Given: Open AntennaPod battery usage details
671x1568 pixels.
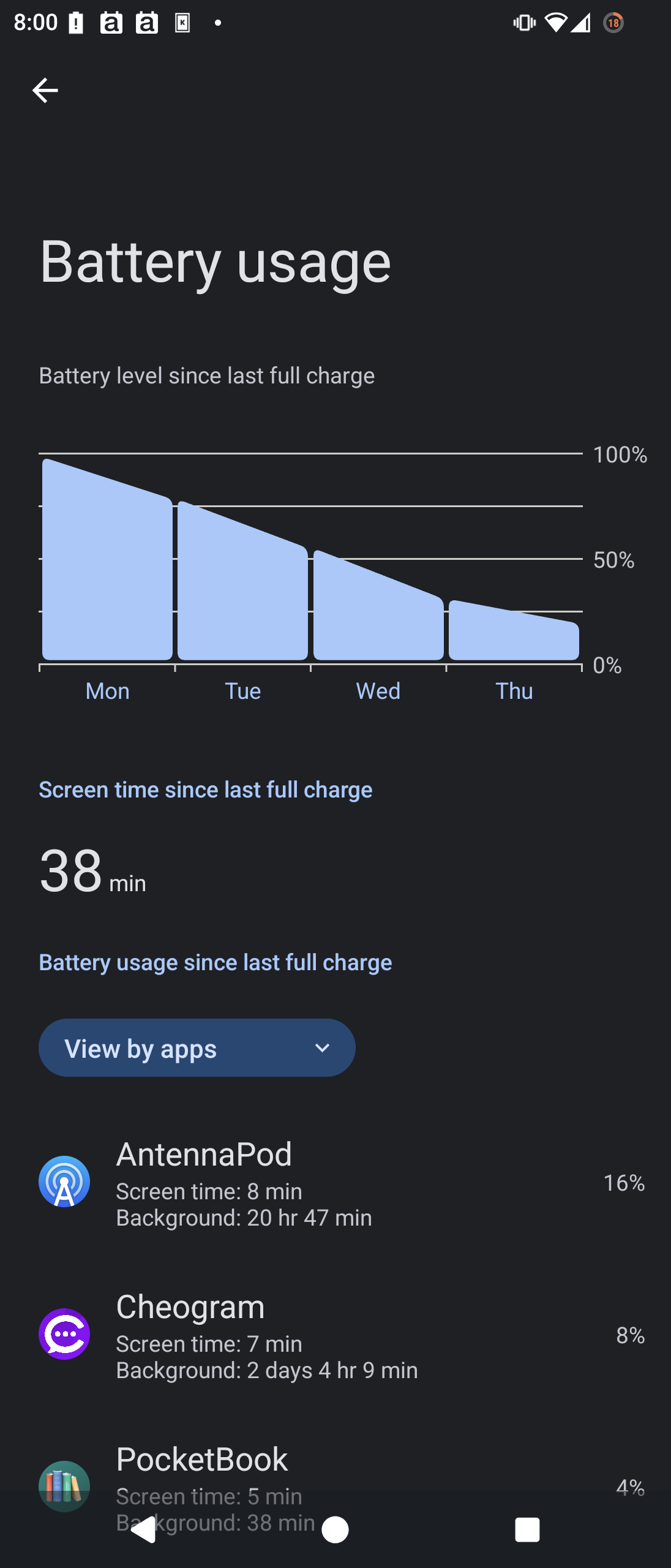Looking at the screenshot, I should pyautogui.click(x=335, y=1183).
